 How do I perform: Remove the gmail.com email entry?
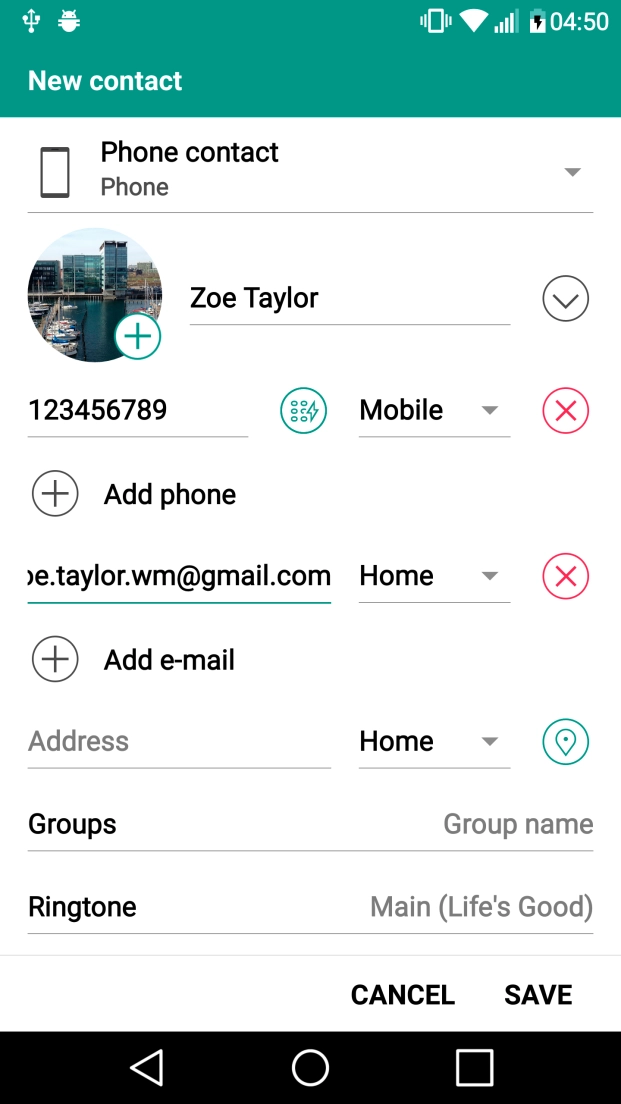565,577
